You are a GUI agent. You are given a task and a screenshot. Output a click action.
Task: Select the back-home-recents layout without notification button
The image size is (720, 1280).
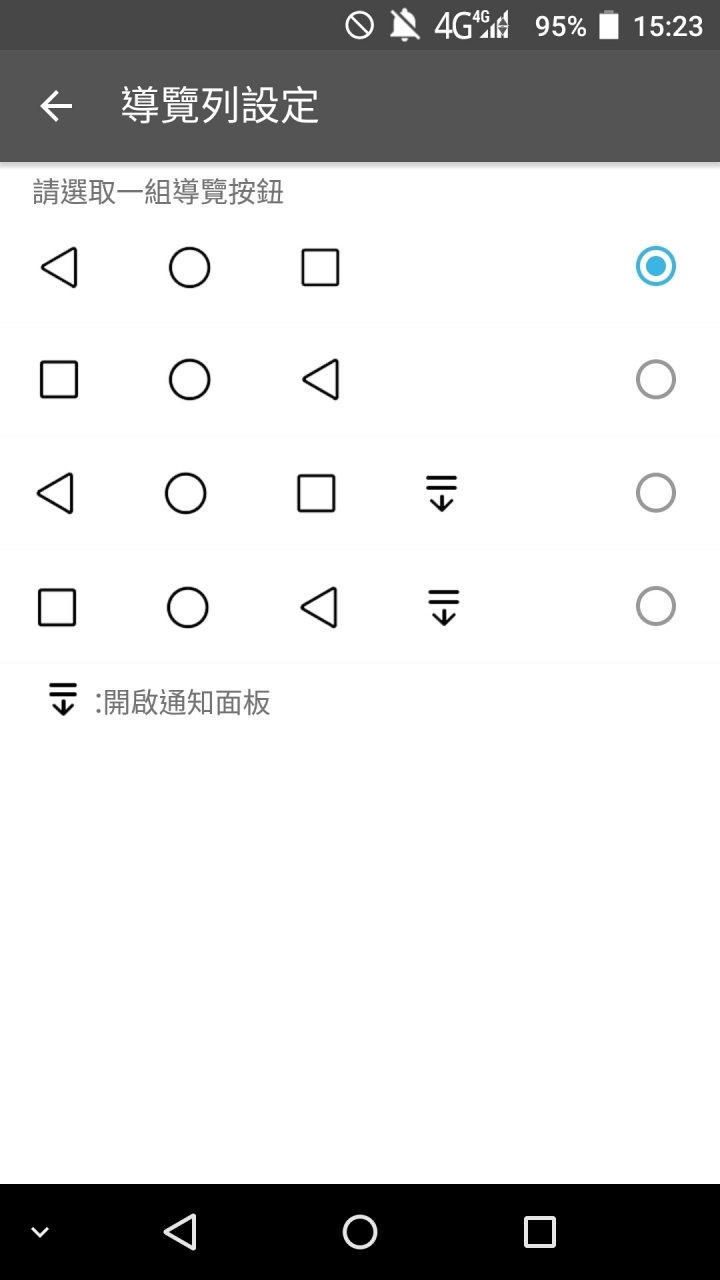tap(360, 267)
